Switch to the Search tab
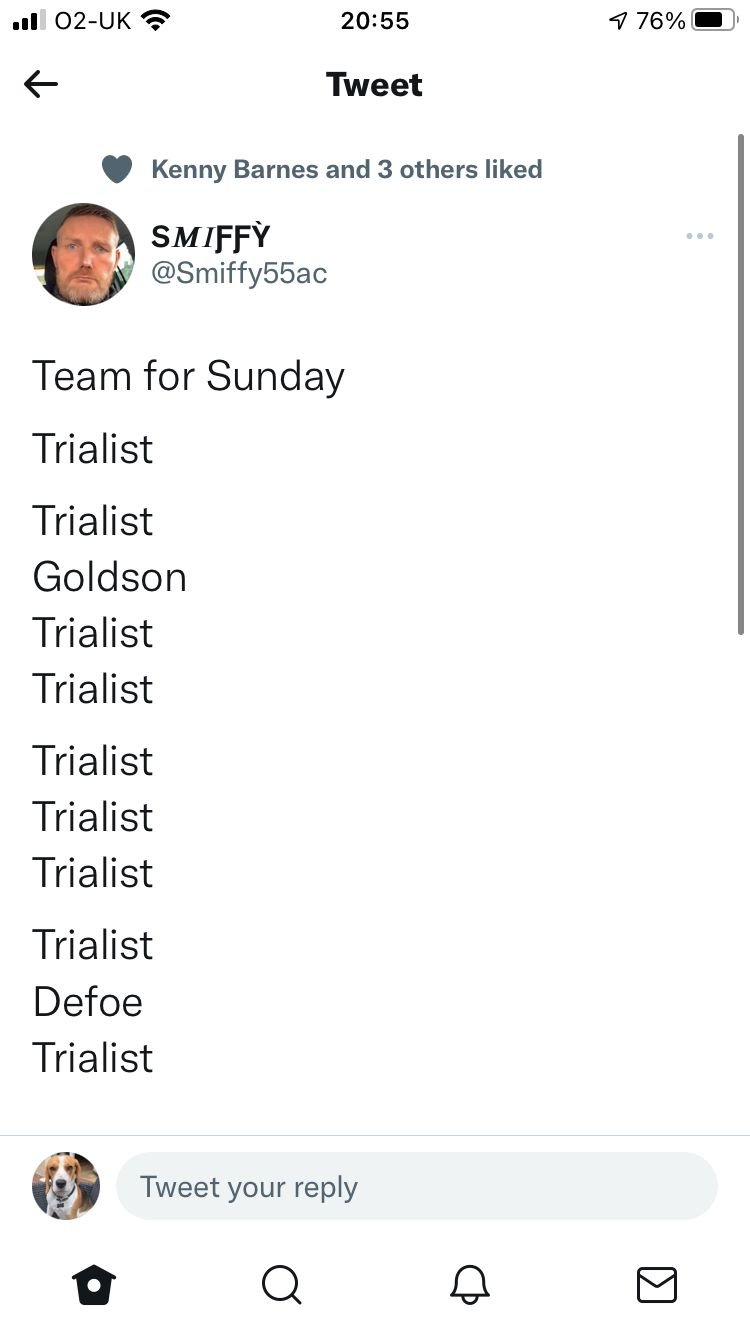The height and width of the screenshot is (1334, 750). 281,1285
